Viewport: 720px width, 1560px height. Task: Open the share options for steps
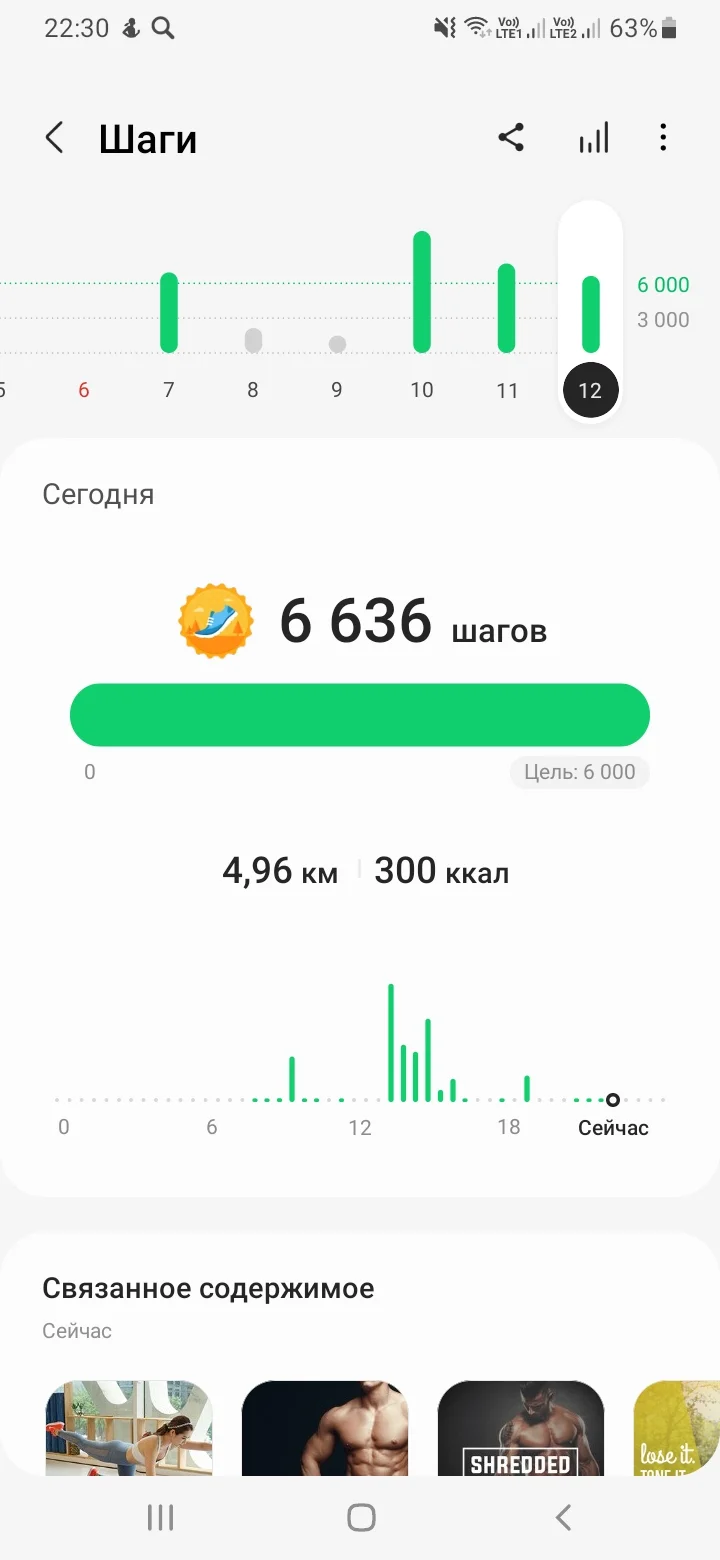[x=512, y=138]
